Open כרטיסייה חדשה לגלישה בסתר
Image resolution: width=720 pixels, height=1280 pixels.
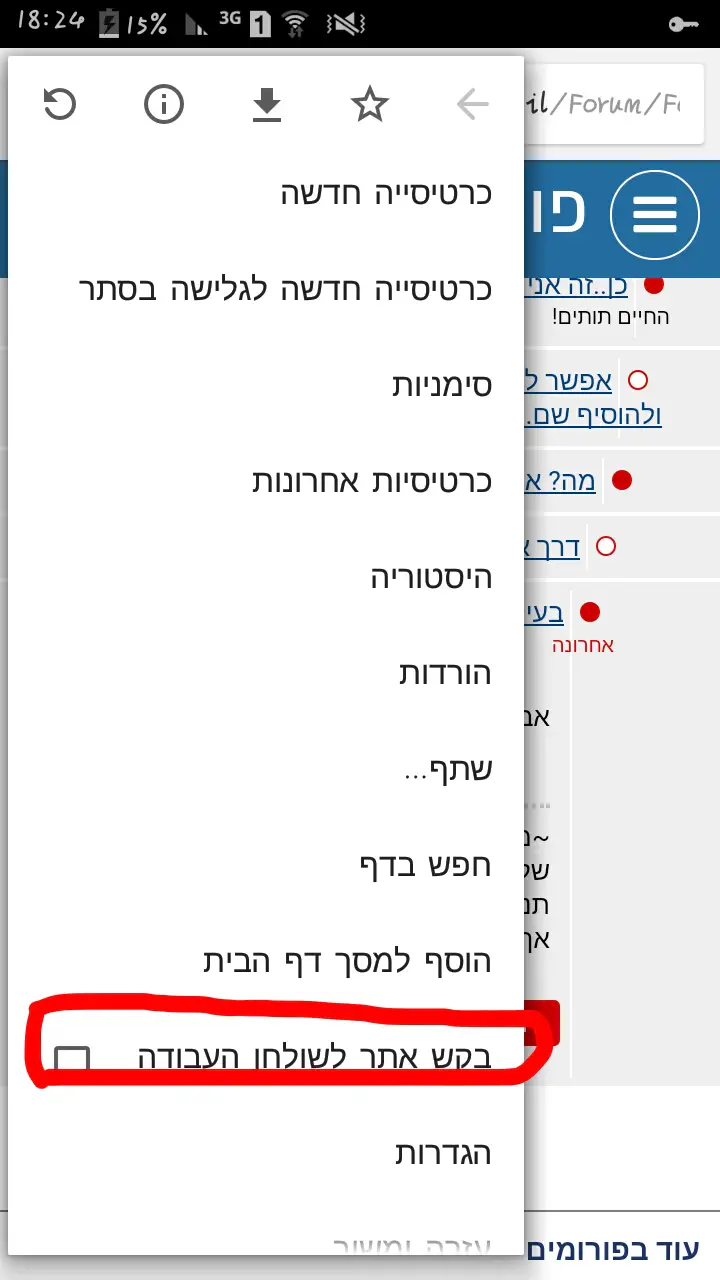(285, 289)
